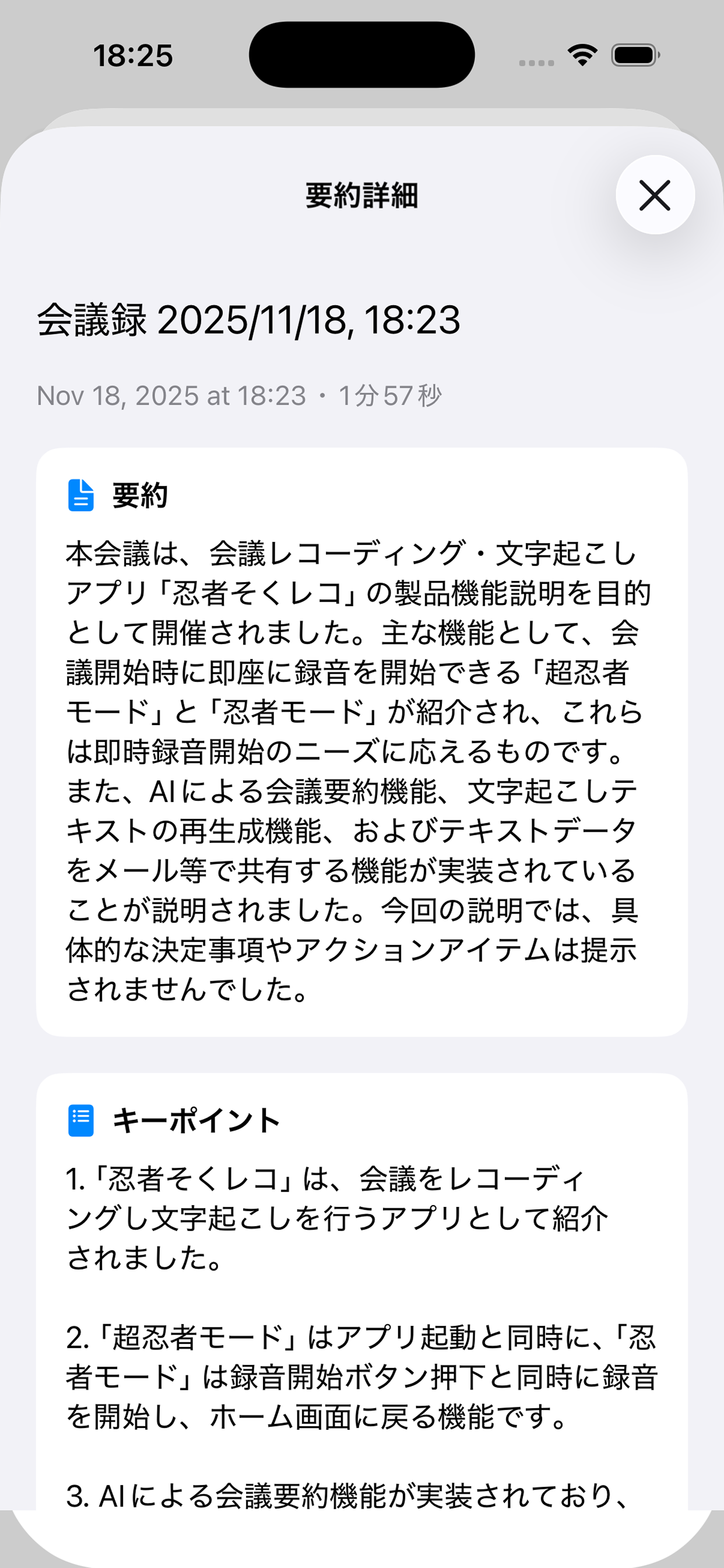
Task: Tap the X to close 要約詳細
Action: 654,195
